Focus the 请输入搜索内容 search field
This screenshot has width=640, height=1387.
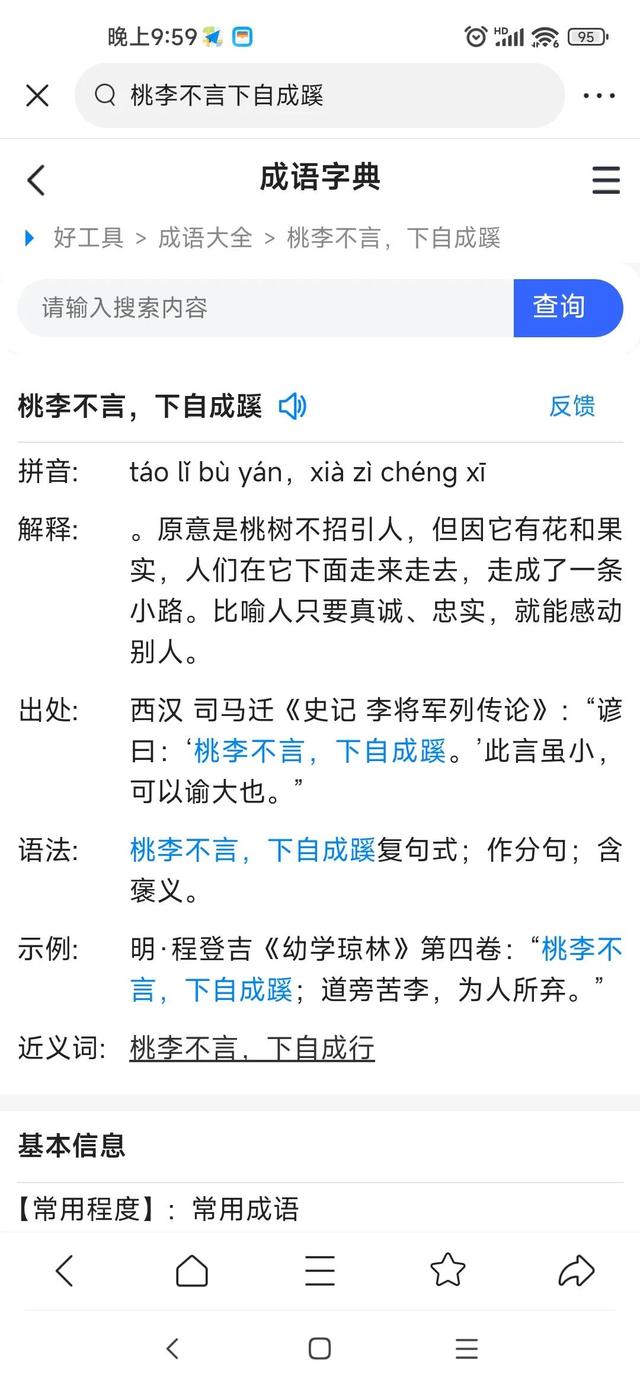click(x=266, y=307)
